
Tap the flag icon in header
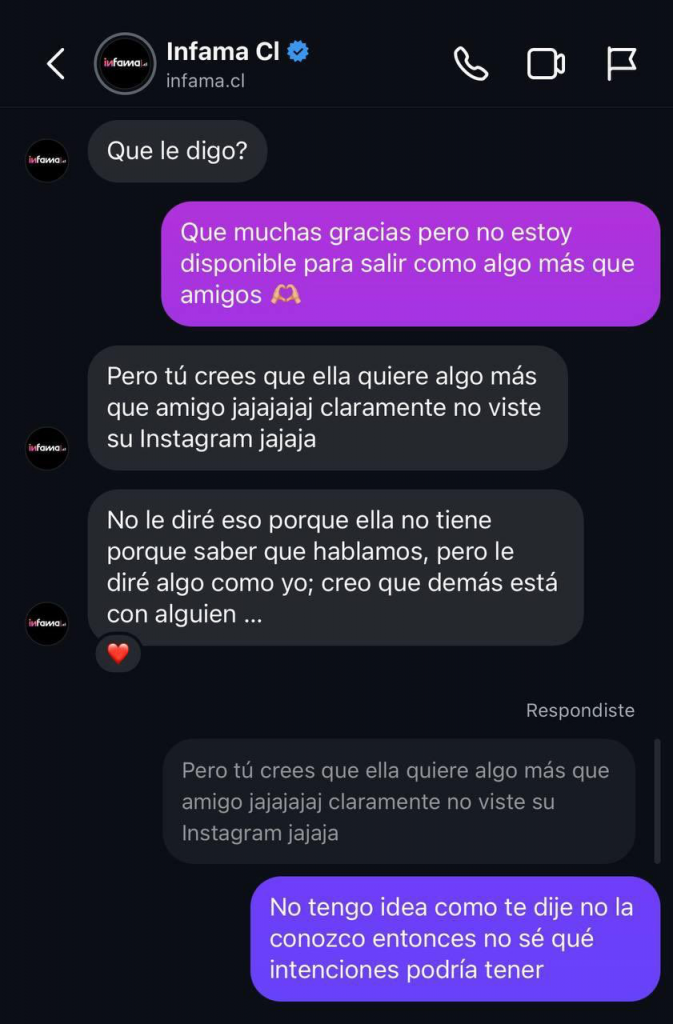point(621,64)
